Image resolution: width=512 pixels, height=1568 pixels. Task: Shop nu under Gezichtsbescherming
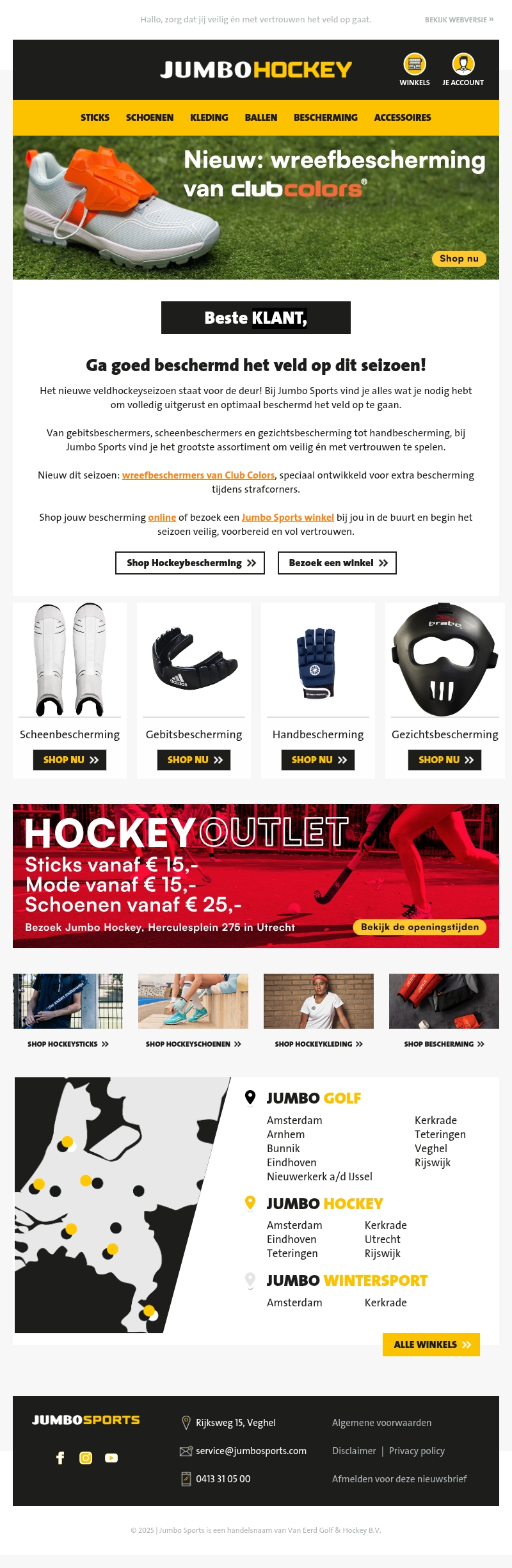[445, 760]
